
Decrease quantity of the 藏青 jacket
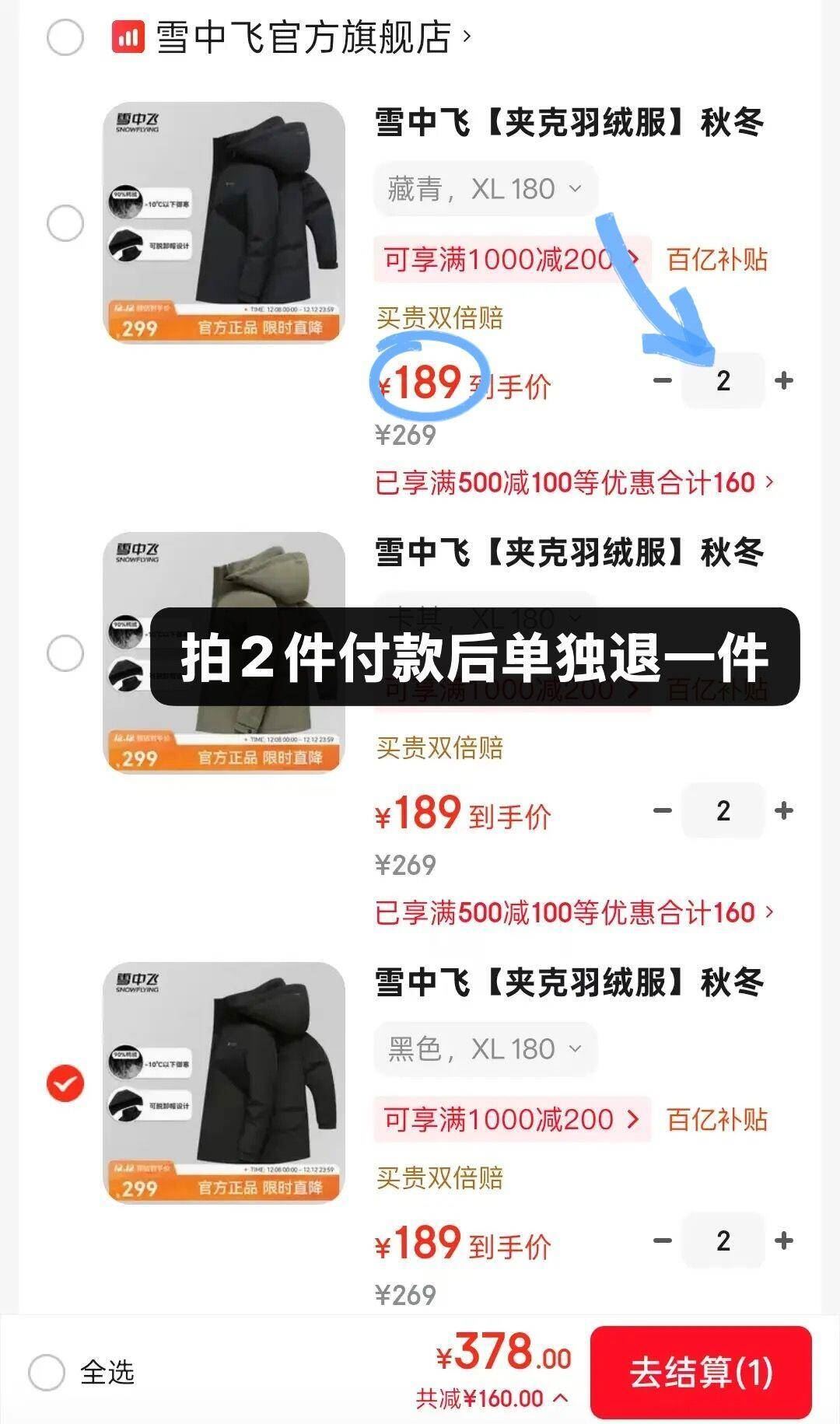[662, 380]
